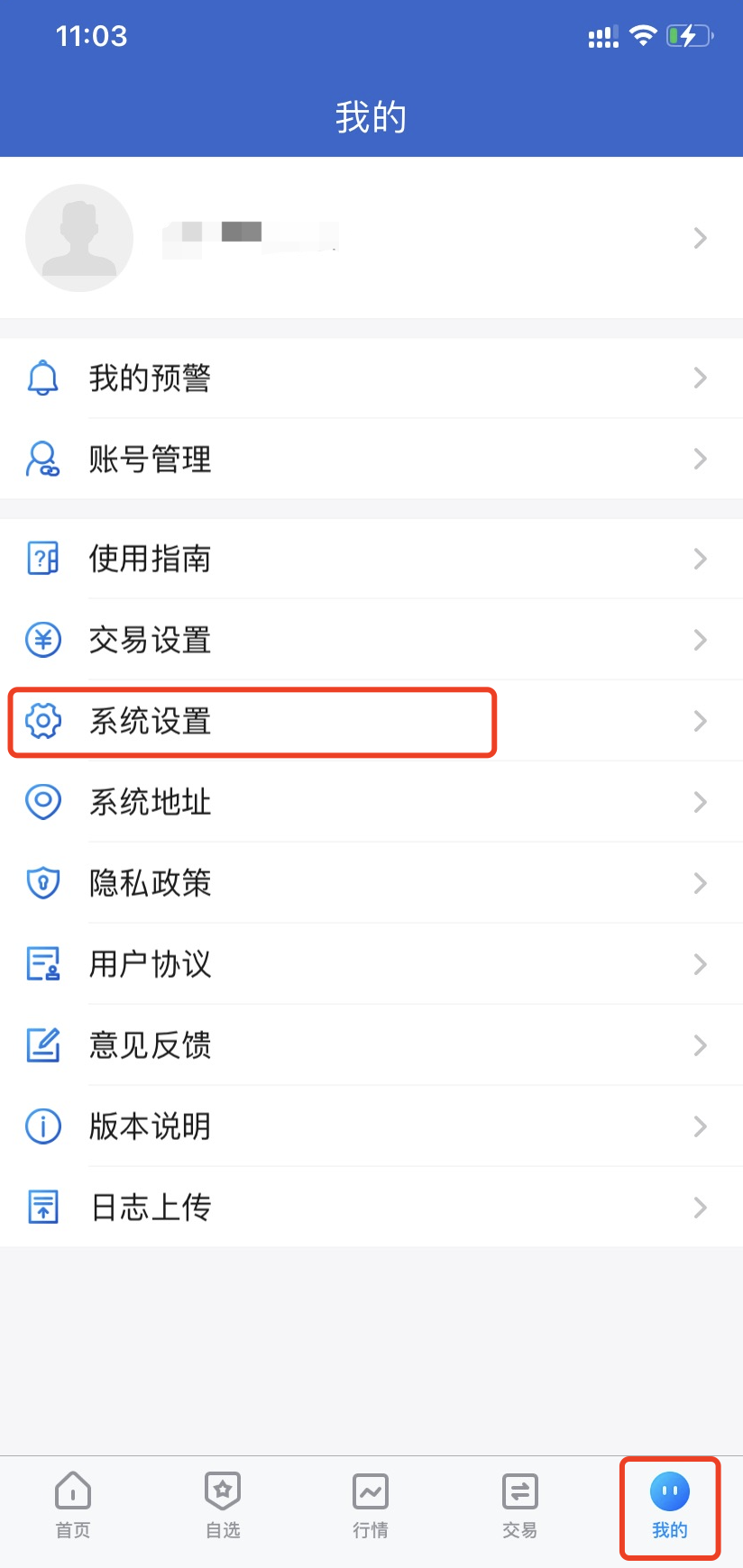The height and width of the screenshot is (1568, 743).
Task: Open 交易设置 trading settings
Action: pyautogui.click(x=370, y=640)
